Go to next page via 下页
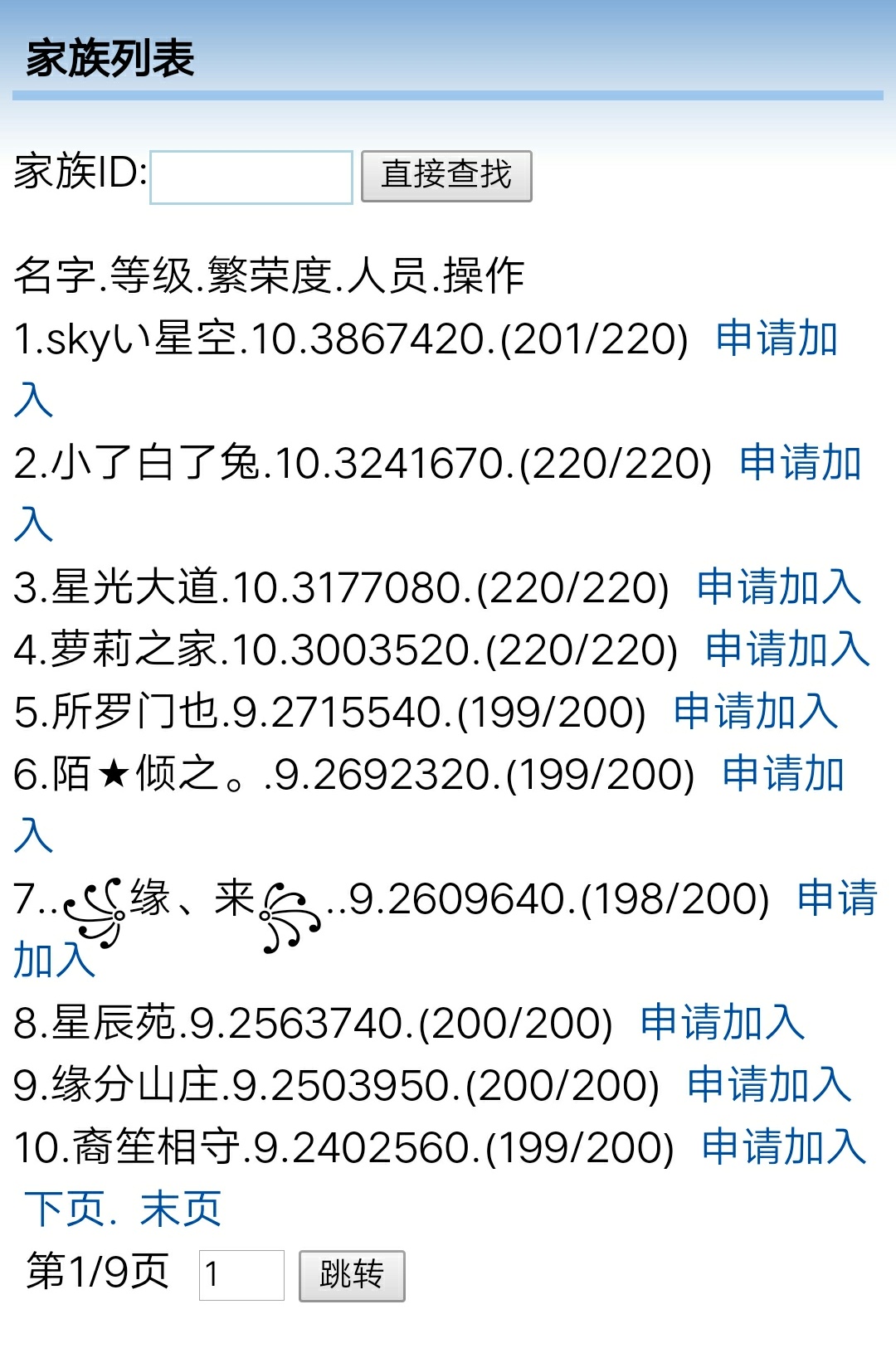 [65, 1209]
